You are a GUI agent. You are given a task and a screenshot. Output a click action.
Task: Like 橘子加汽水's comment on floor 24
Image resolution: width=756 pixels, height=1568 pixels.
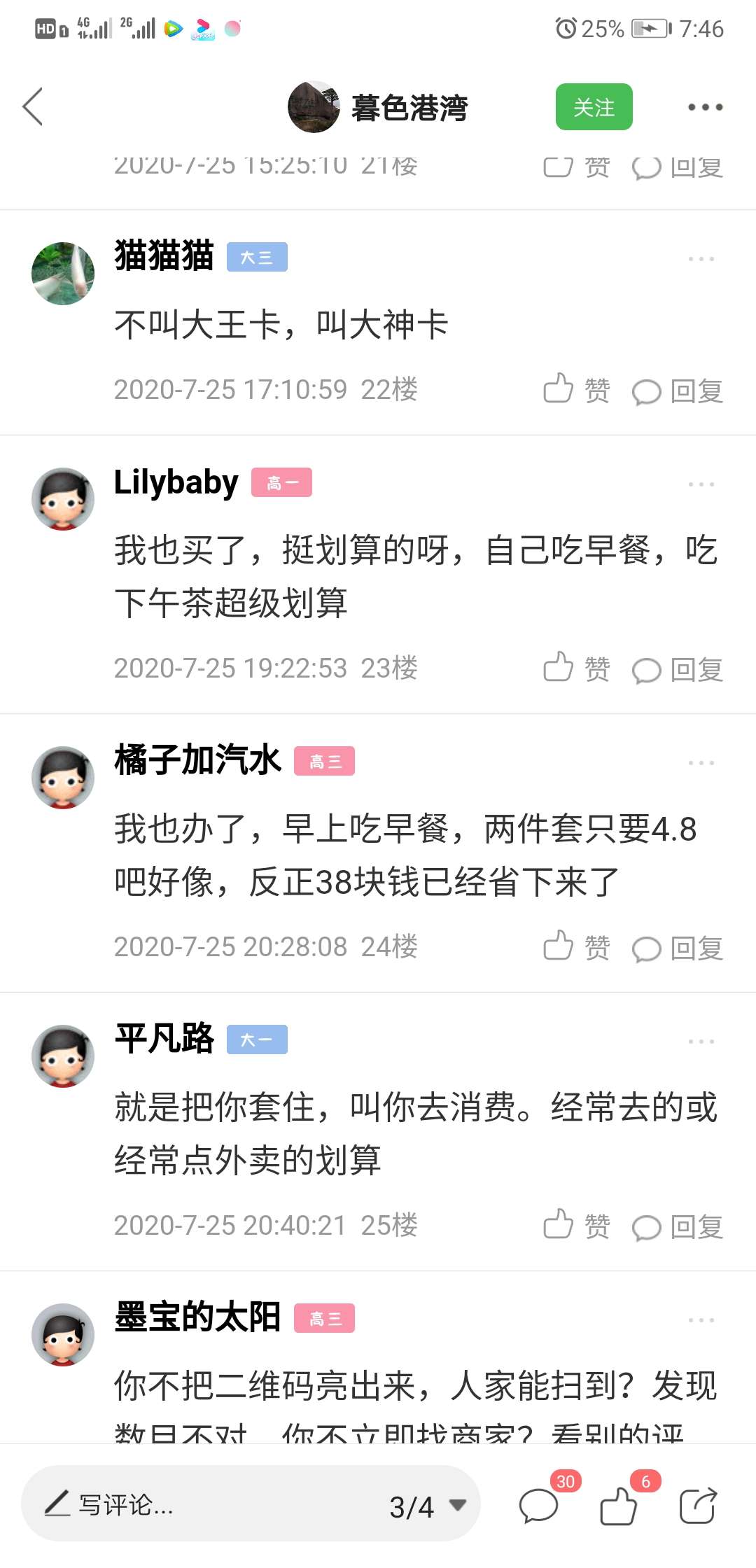tap(577, 946)
